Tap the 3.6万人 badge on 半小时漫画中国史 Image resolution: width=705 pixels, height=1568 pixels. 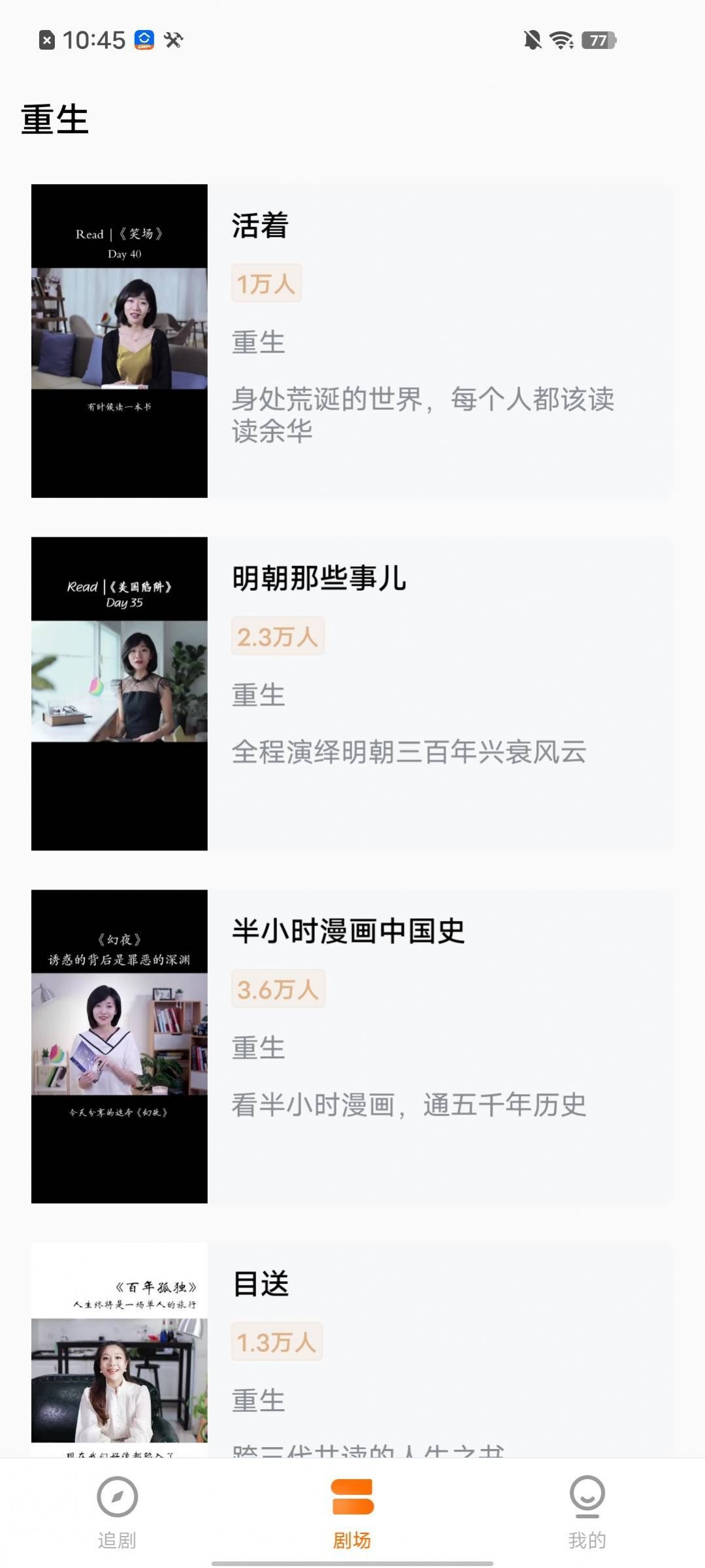pos(278,990)
